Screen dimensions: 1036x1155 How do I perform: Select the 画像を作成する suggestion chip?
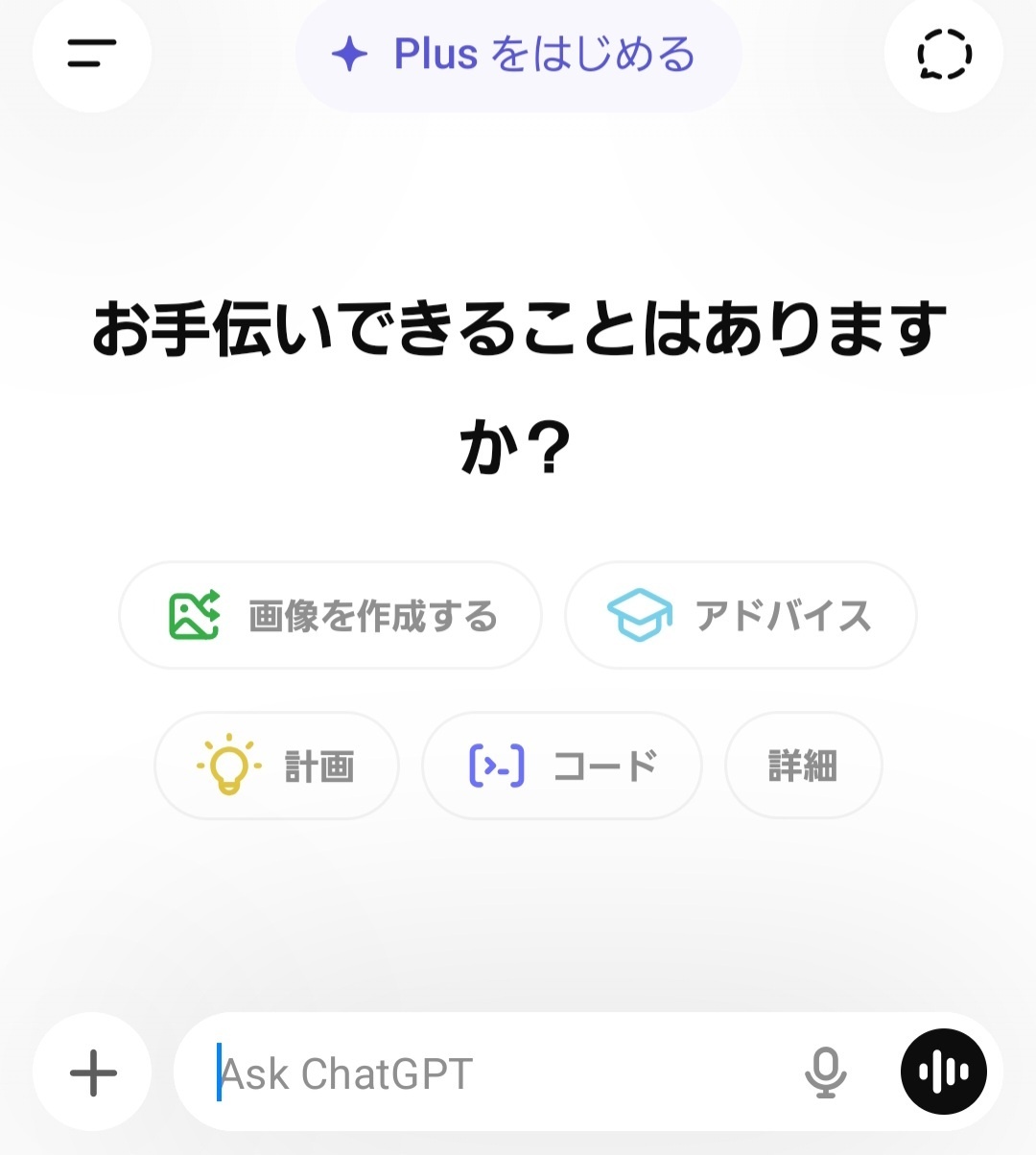click(x=330, y=616)
